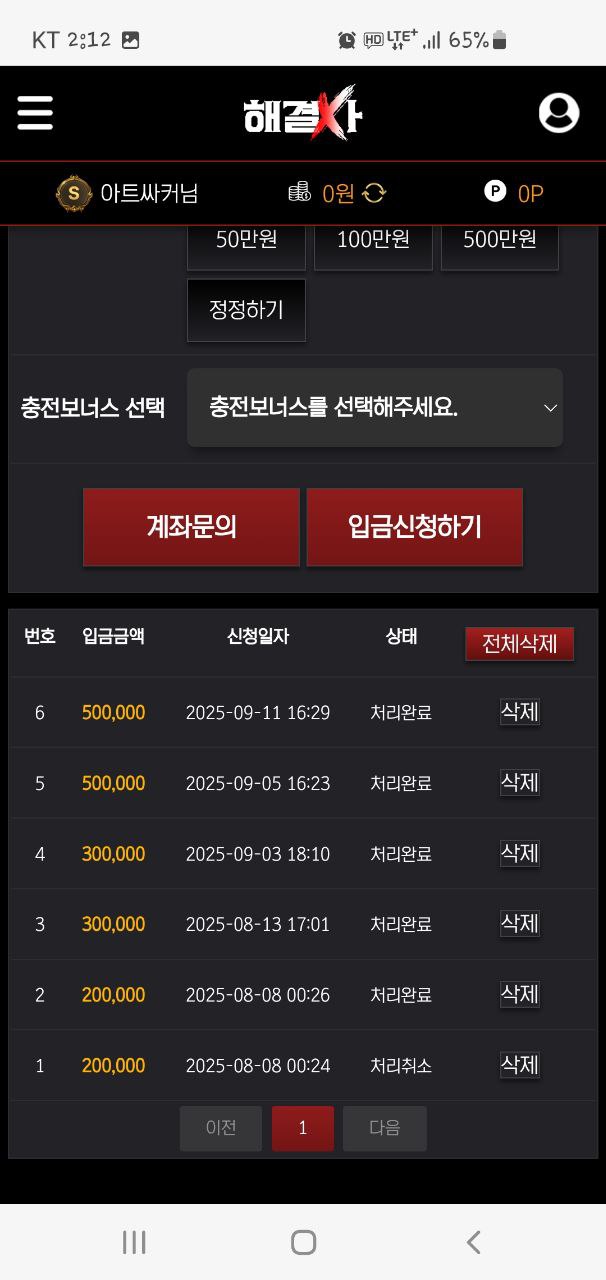Select page 1 in pagination
Image resolution: width=606 pixels, height=1280 pixels.
[x=303, y=1128]
